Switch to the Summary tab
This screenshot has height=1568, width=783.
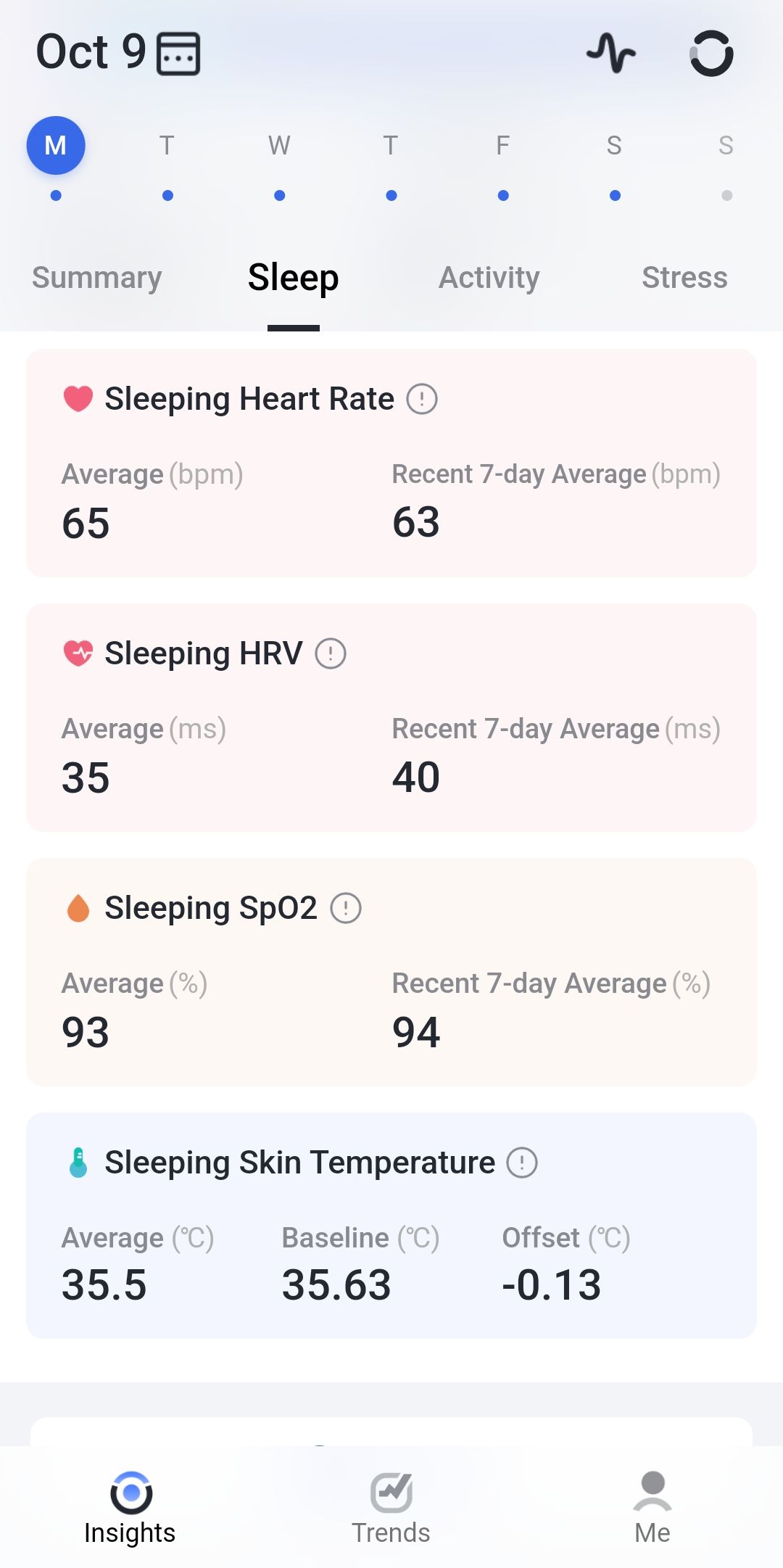[97, 278]
